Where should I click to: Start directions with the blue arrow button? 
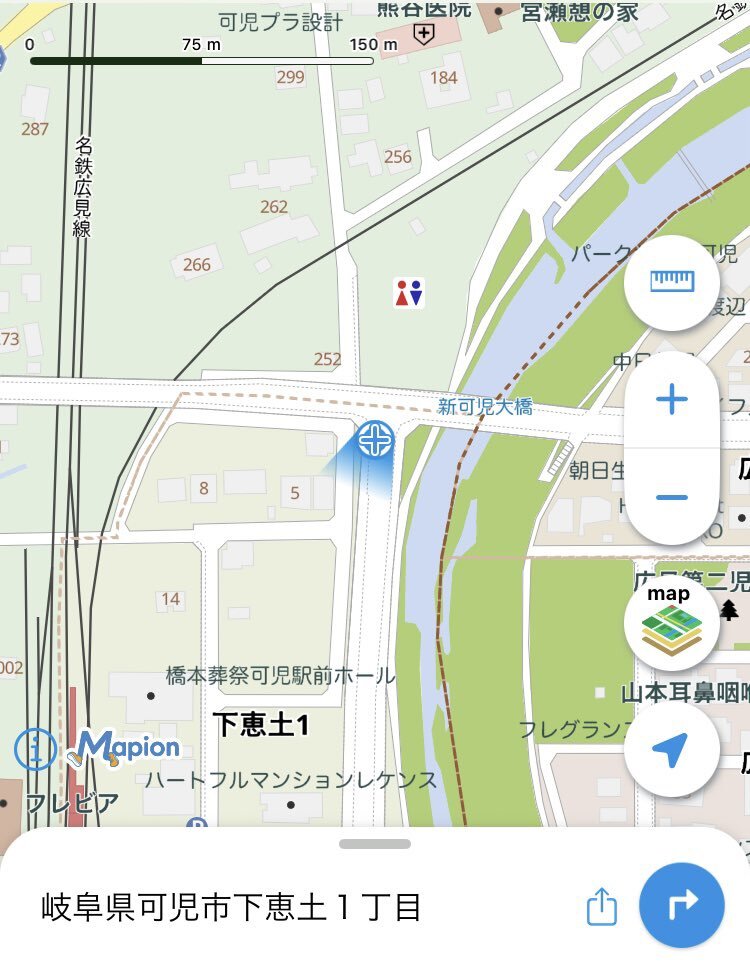click(681, 905)
